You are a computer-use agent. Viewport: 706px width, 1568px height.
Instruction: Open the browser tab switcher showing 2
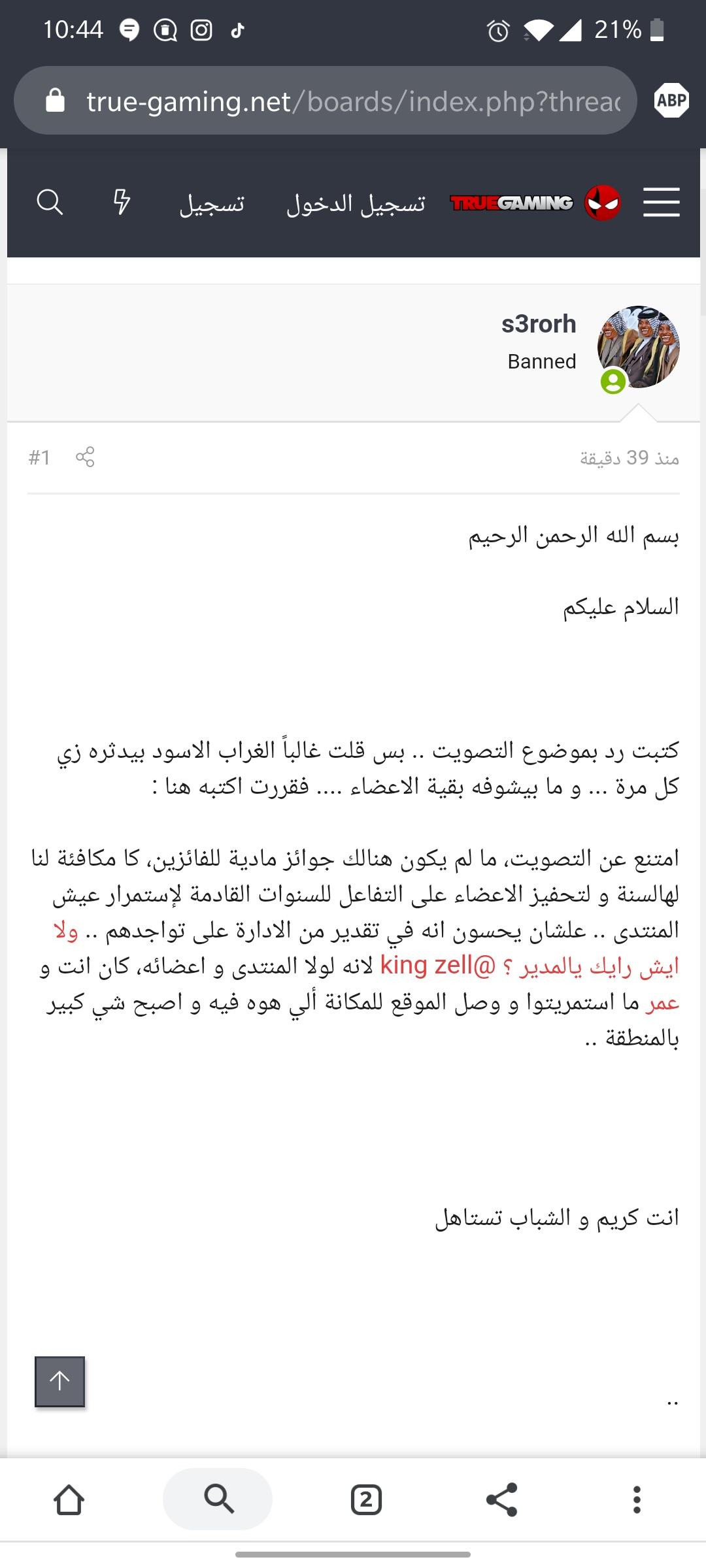[366, 1499]
